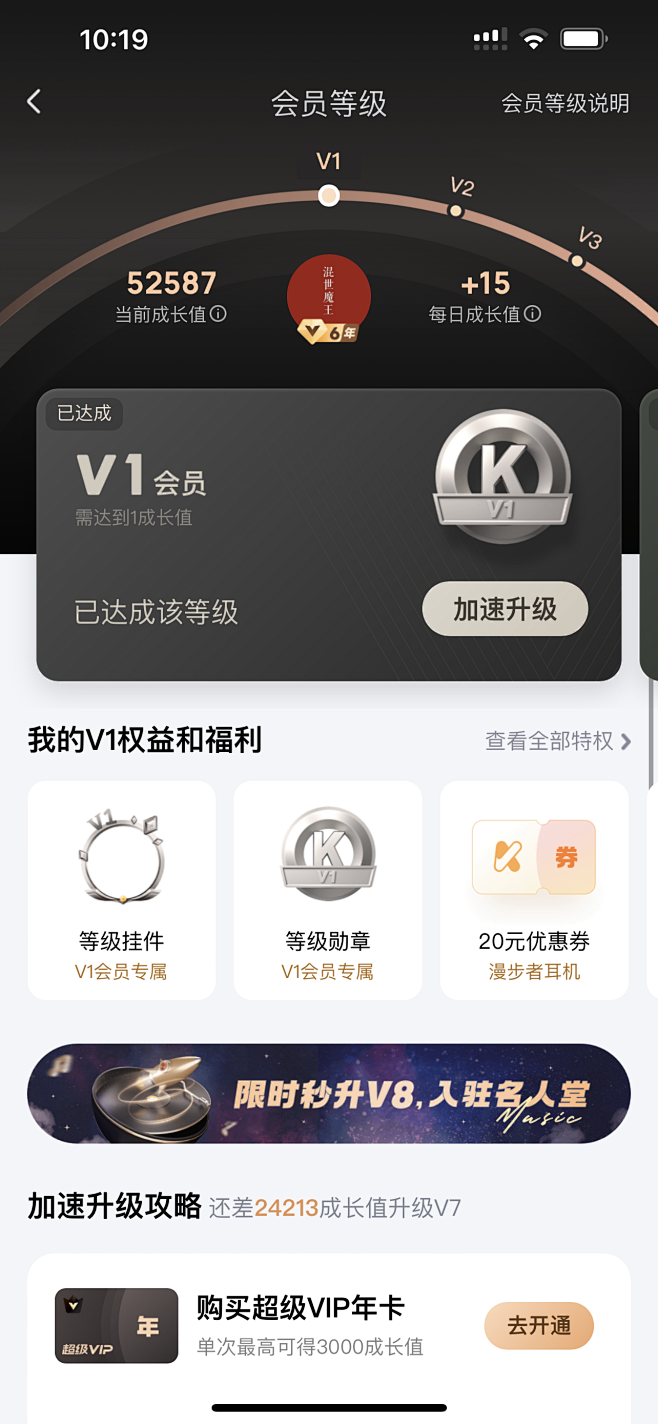The image size is (658, 1424).
Task: Tap the 加速升级 button
Action: click(x=505, y=609)
